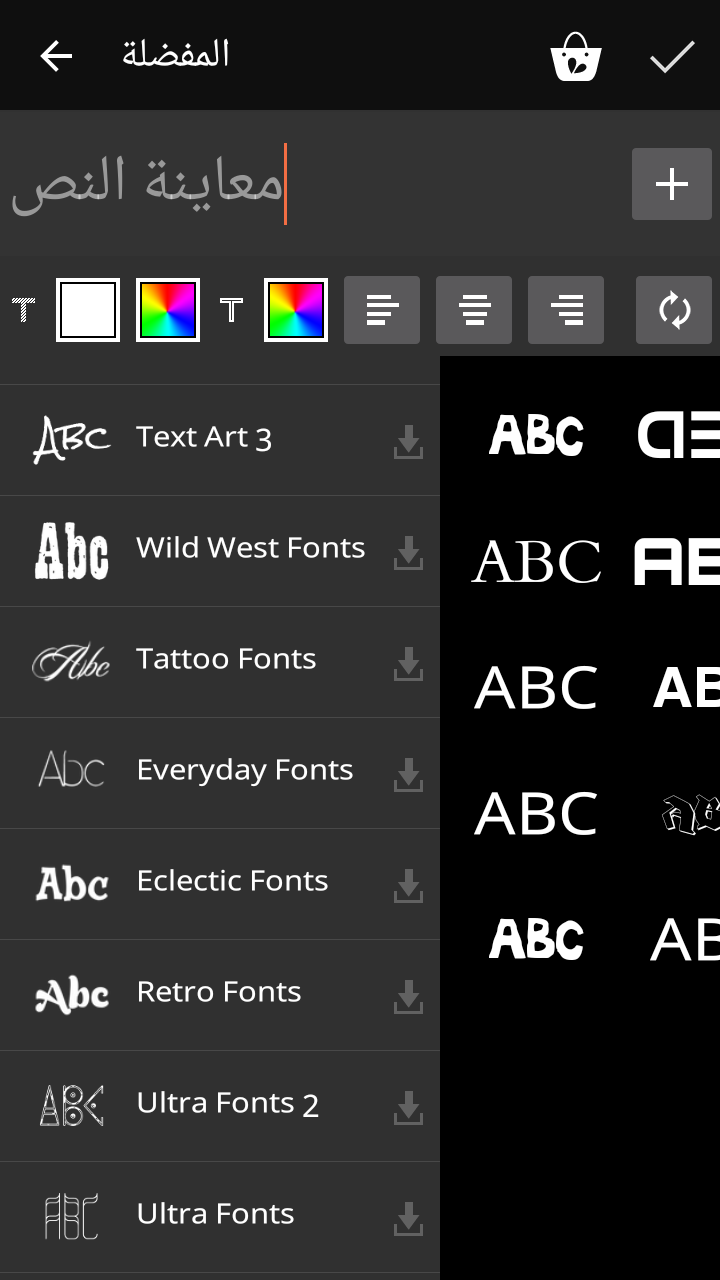Open the shop basket icon
The image size is (720, 1280).
pos(576,56)
